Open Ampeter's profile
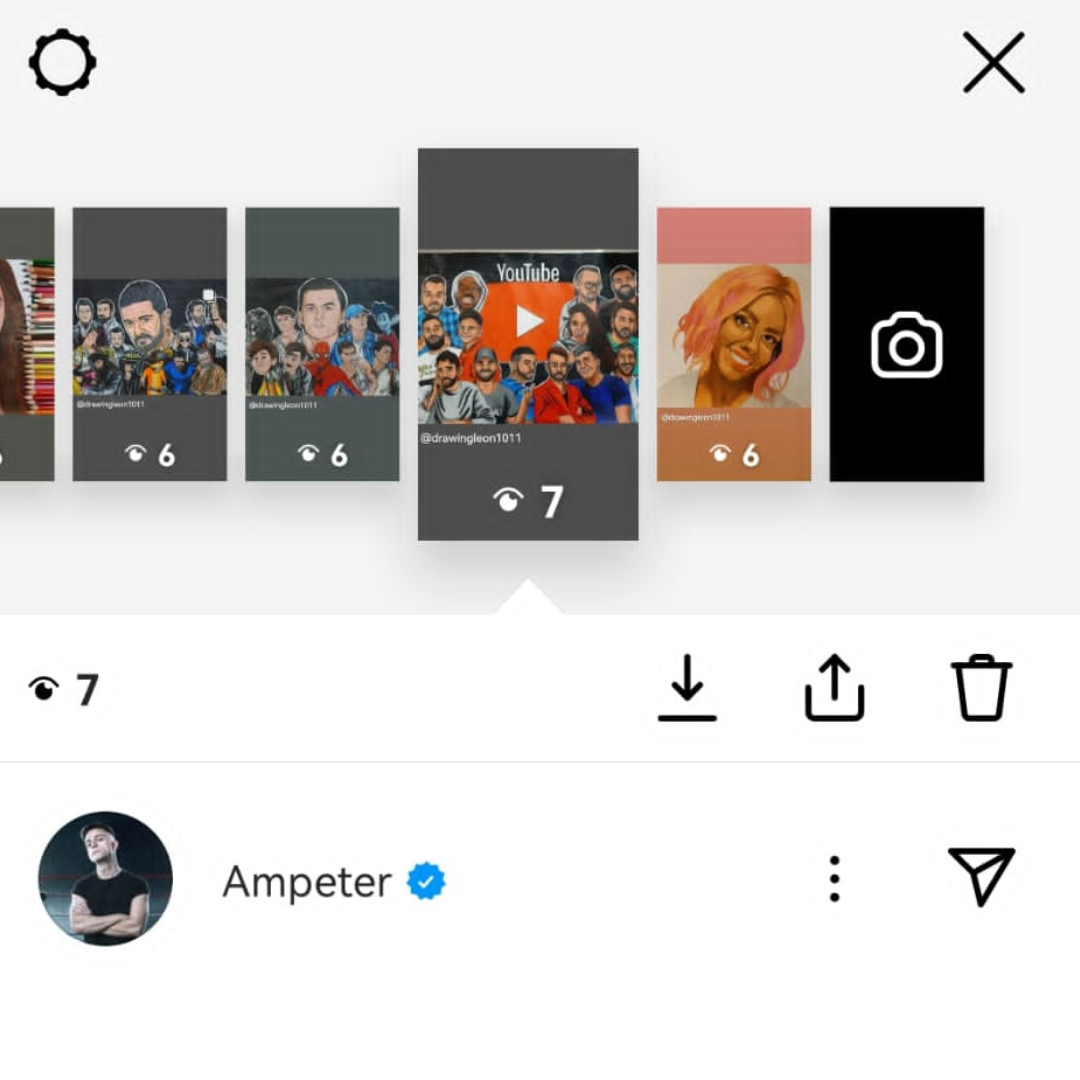The height and width of the screenshot is (1080, 1080). 105,879
